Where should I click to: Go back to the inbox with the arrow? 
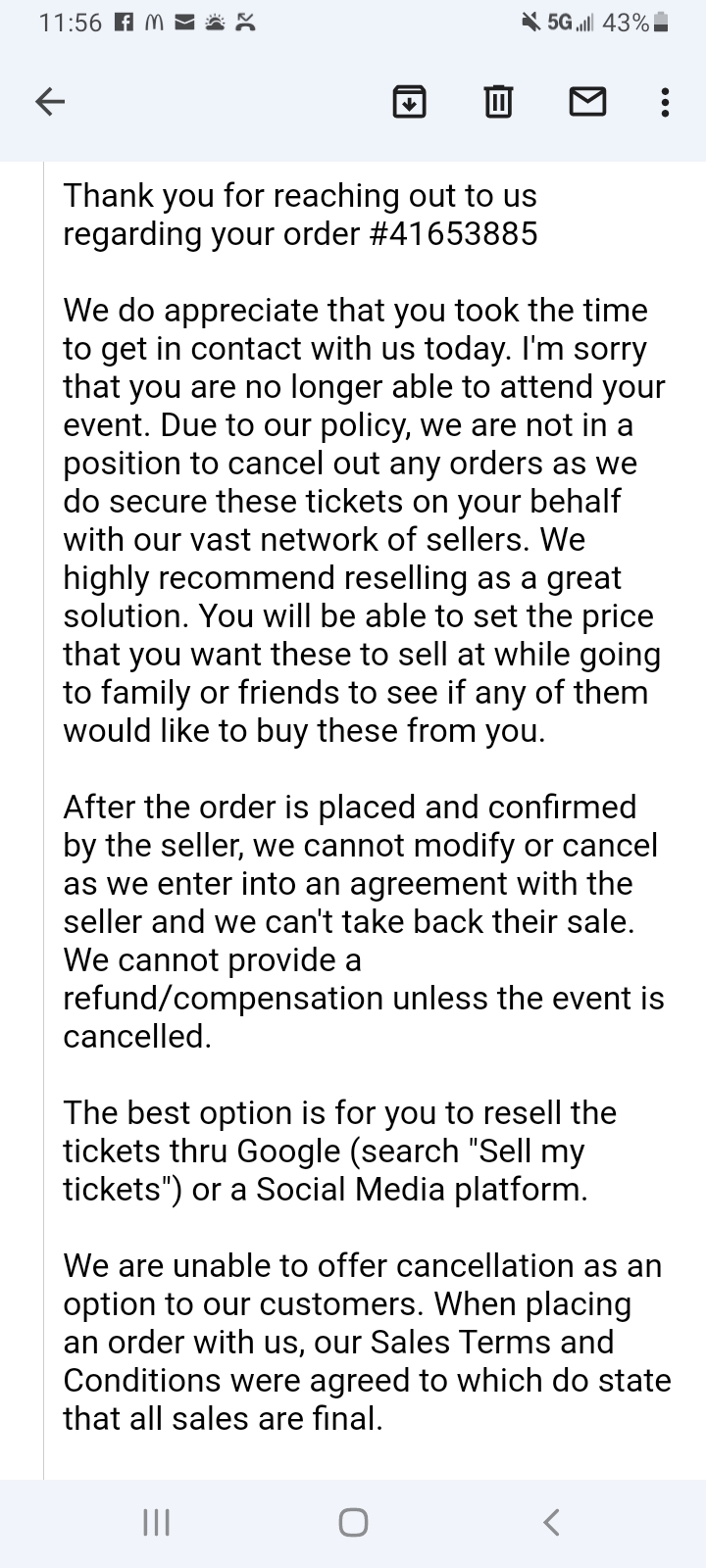(49, 101)
